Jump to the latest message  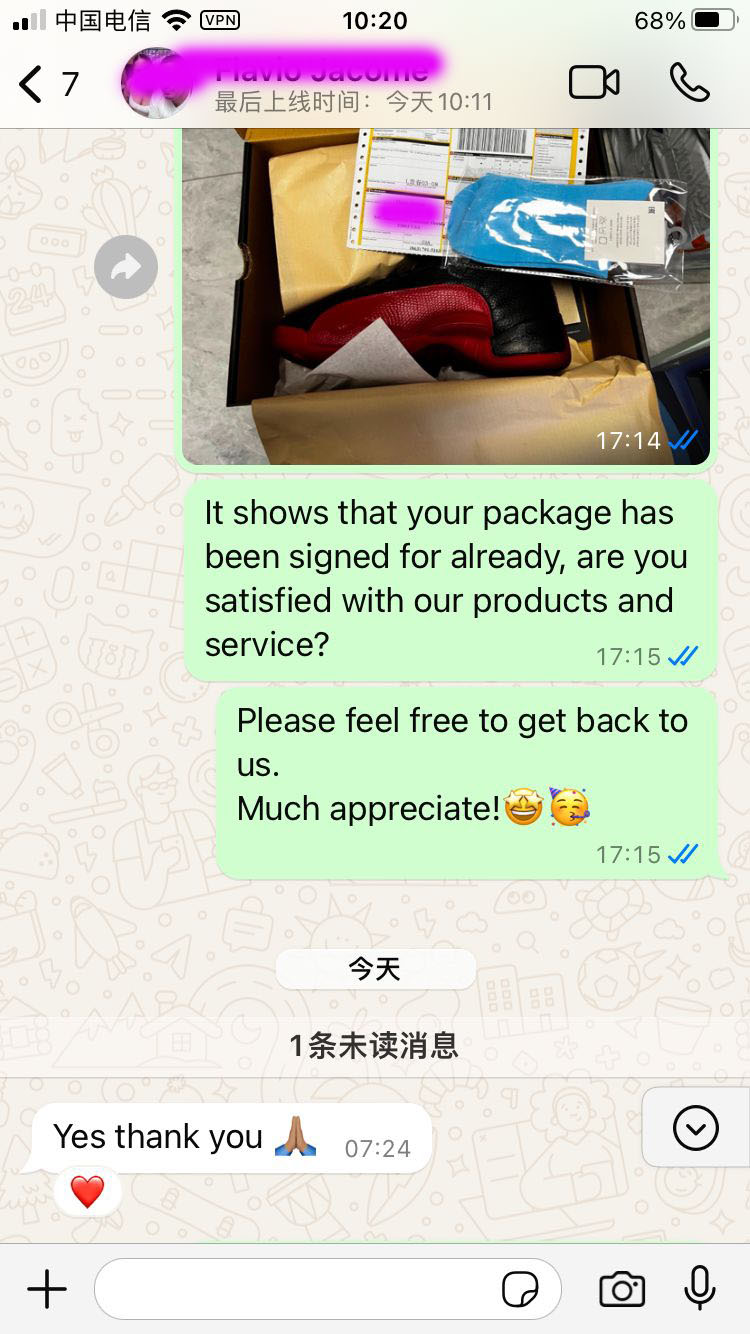coord(695,1128)
